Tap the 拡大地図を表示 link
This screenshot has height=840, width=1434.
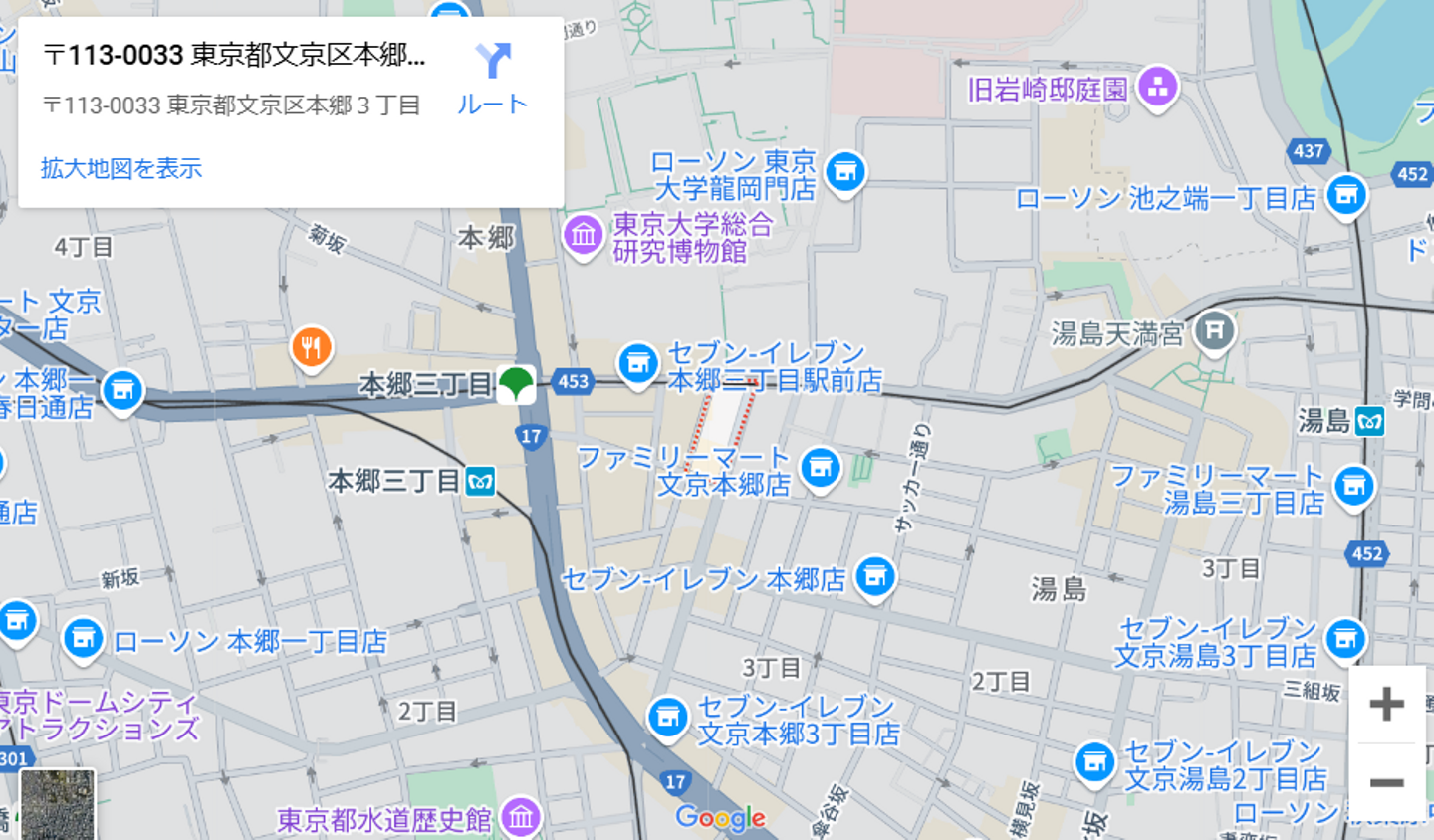click(x=121, y=168)
